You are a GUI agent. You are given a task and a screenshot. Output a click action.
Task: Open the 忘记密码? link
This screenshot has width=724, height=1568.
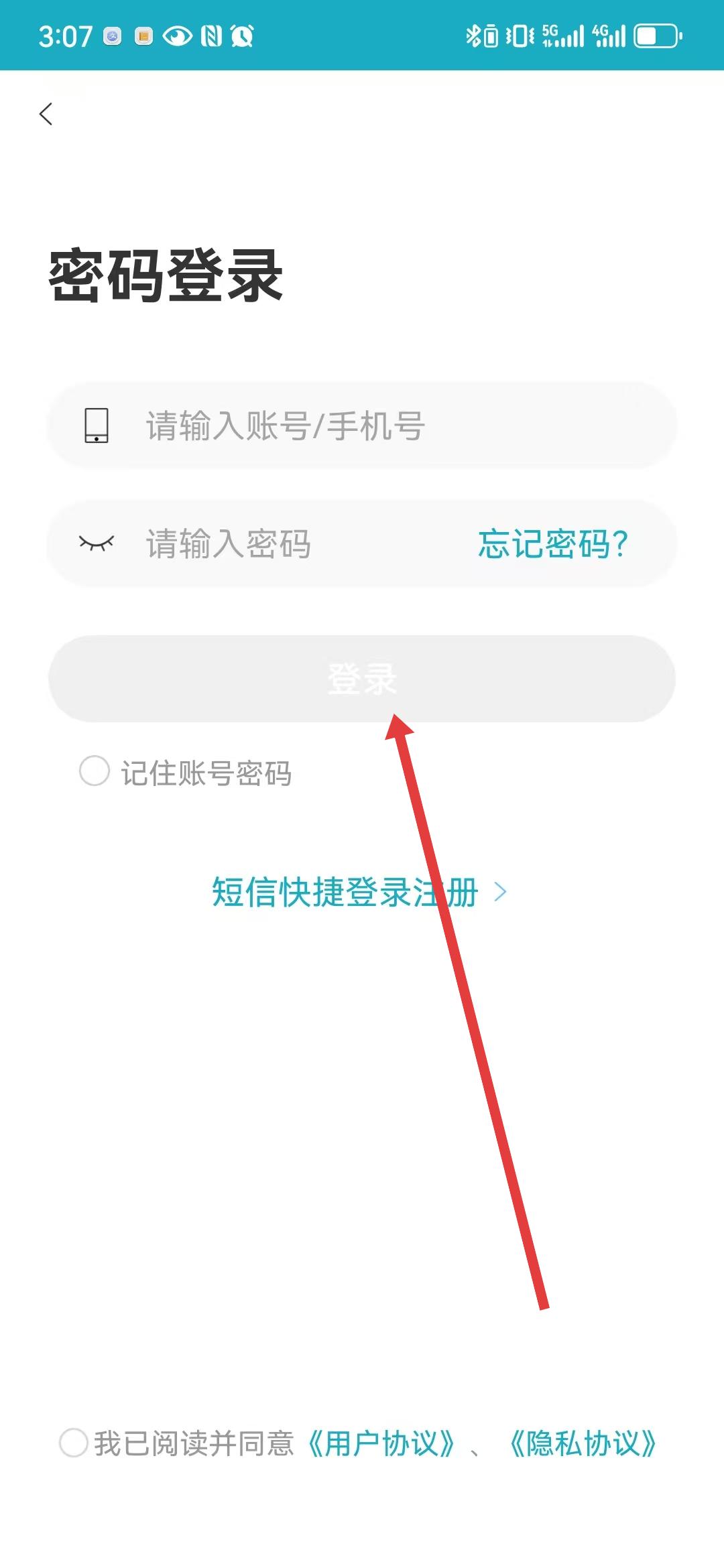click(553, 543)
